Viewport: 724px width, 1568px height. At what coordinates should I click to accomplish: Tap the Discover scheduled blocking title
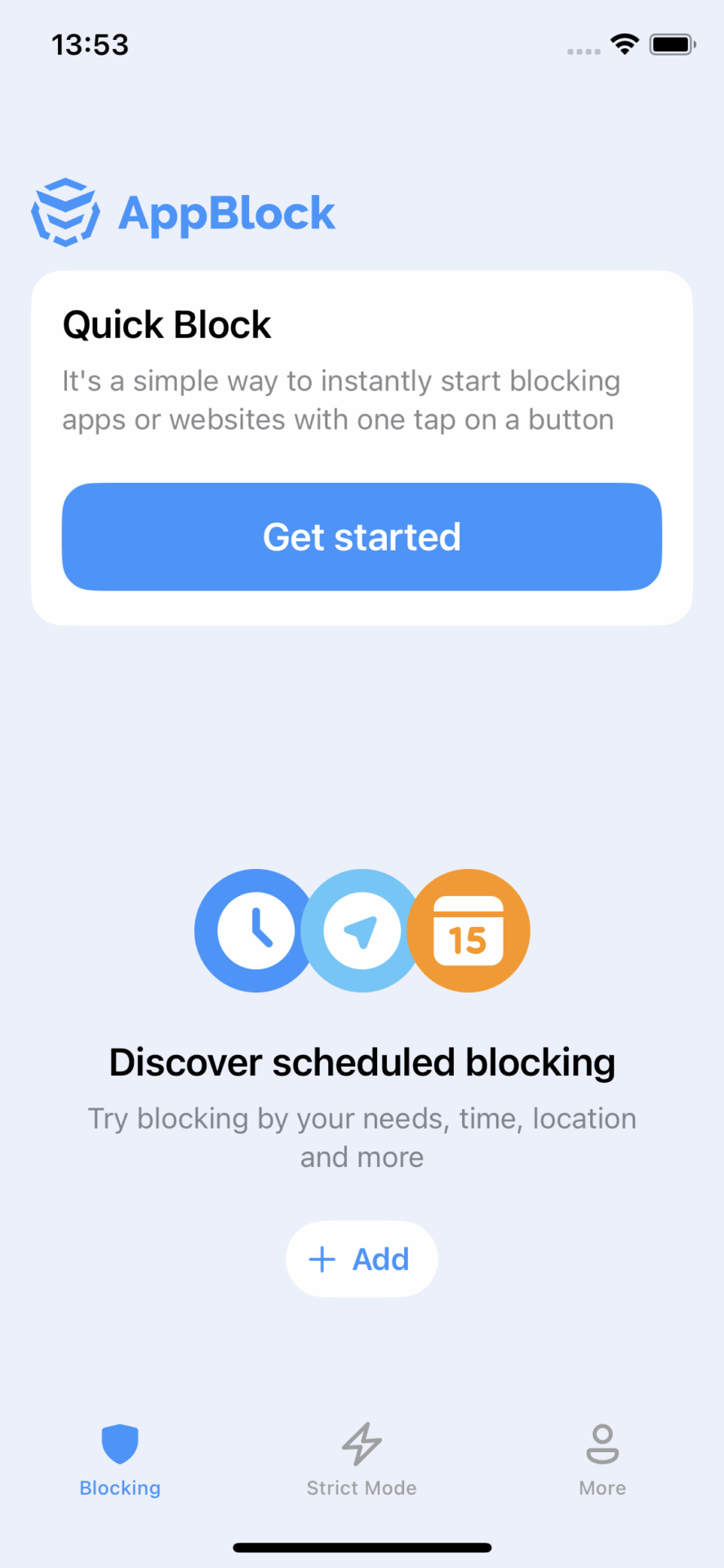(362, 1062)
